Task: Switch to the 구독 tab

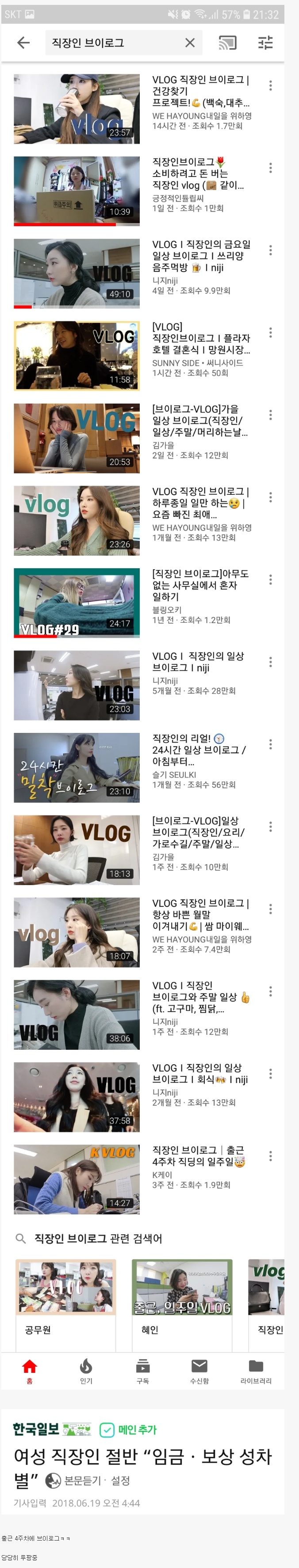Action: (142, 1371)
